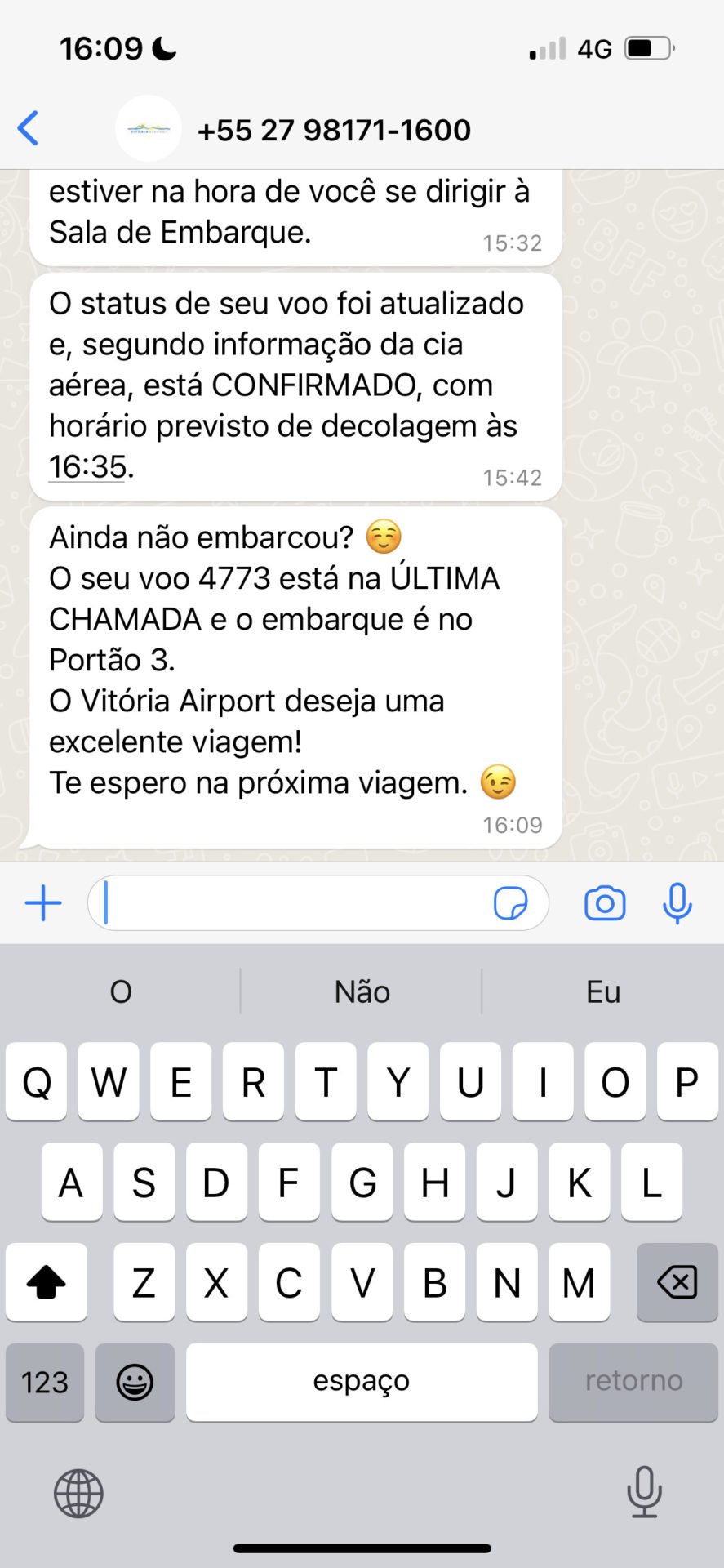Open the attachment plus menu

pyautogui.click(x=43, y=903)
